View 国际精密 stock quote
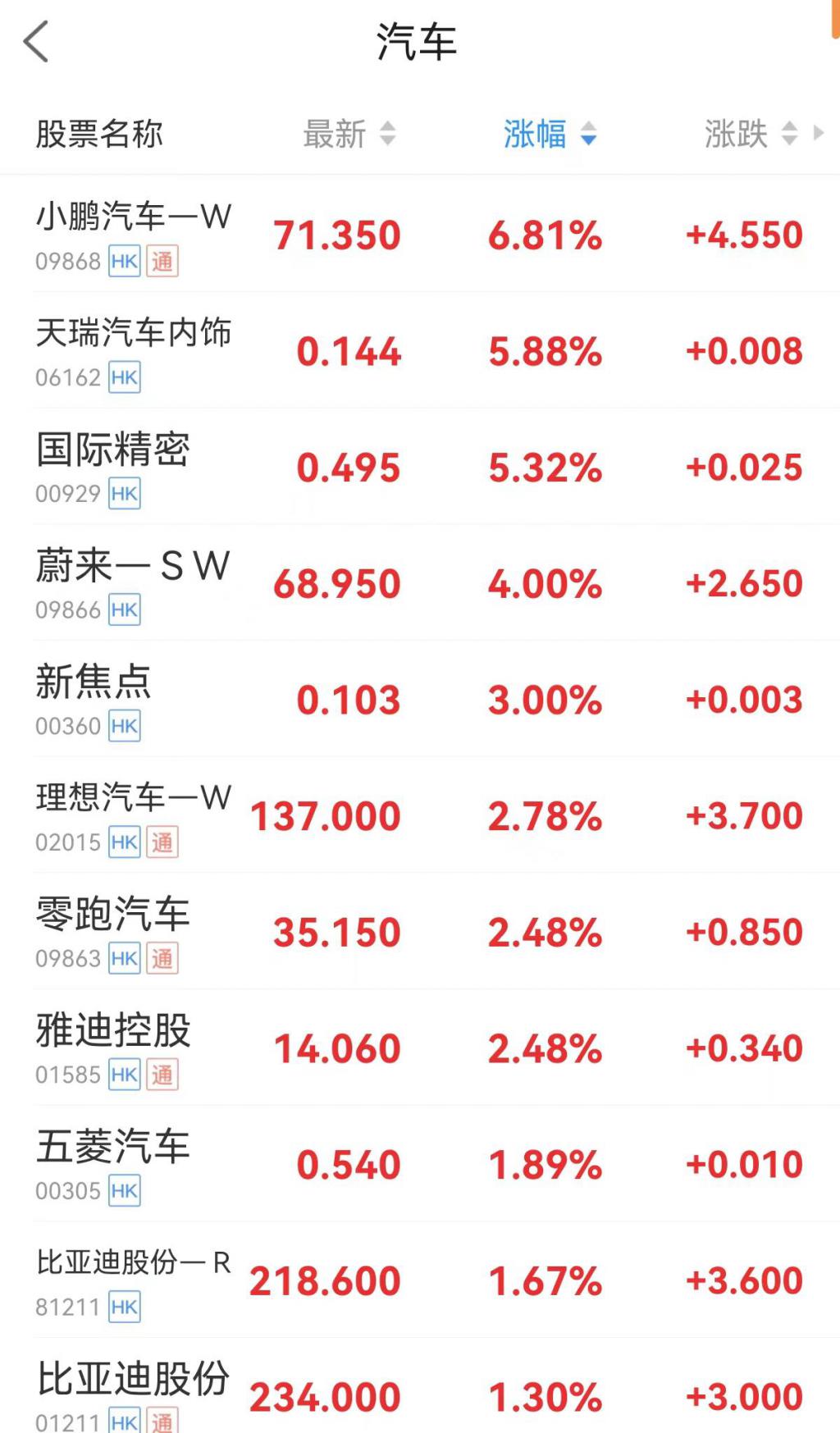The width and height of the screenshot is (840, 1433). (420, 467)
